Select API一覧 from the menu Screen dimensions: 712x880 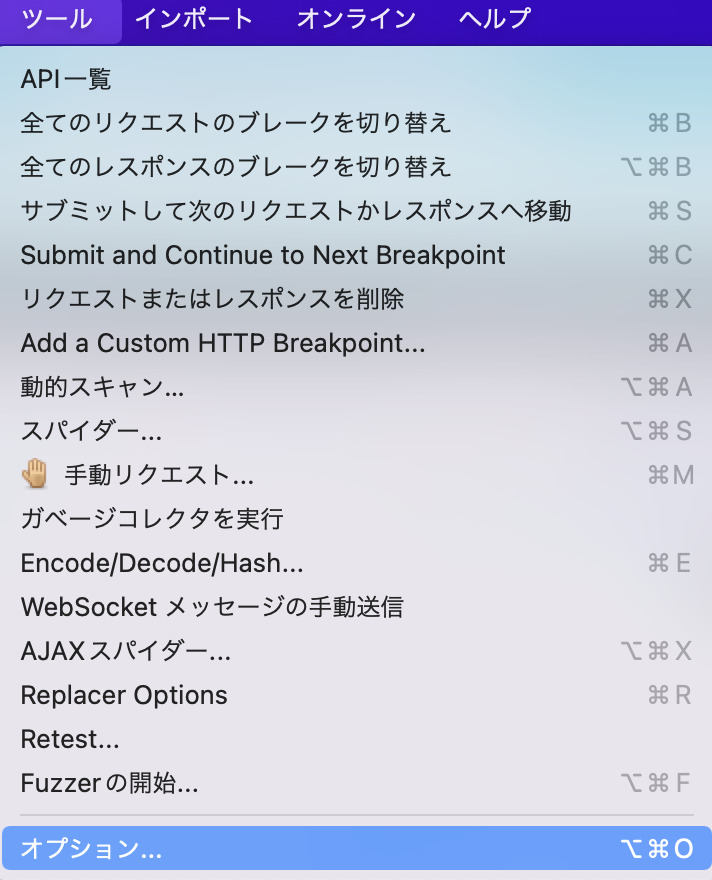[356, 79]
